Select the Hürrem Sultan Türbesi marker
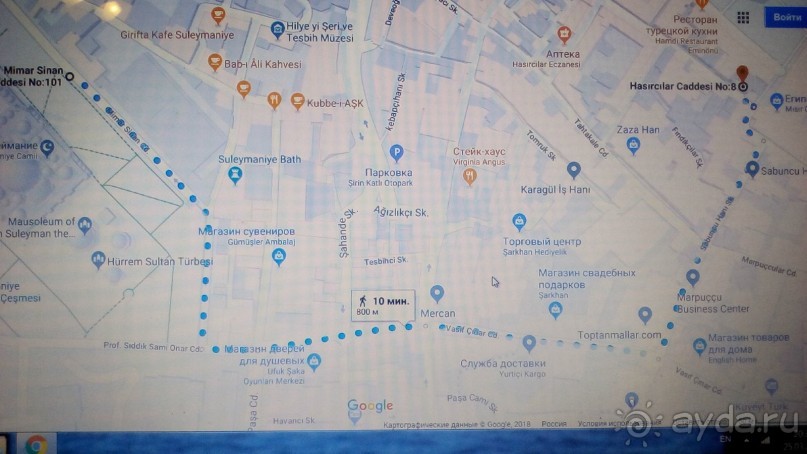 tap(99, 260)
